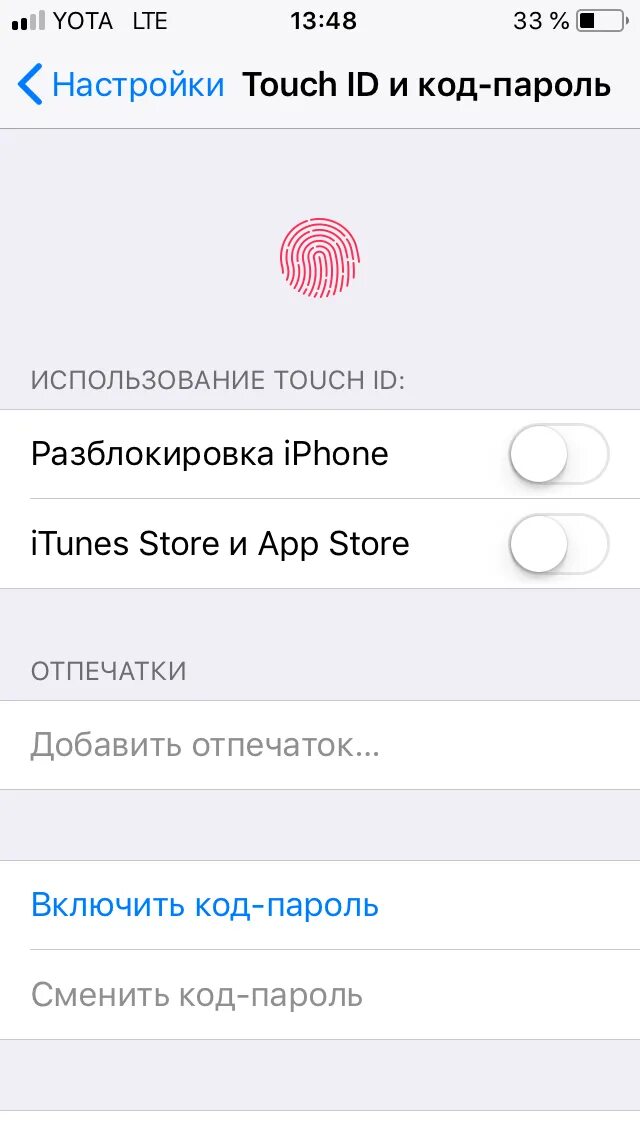Toggle Разблокировка iPhone switch

pos(558,454)
